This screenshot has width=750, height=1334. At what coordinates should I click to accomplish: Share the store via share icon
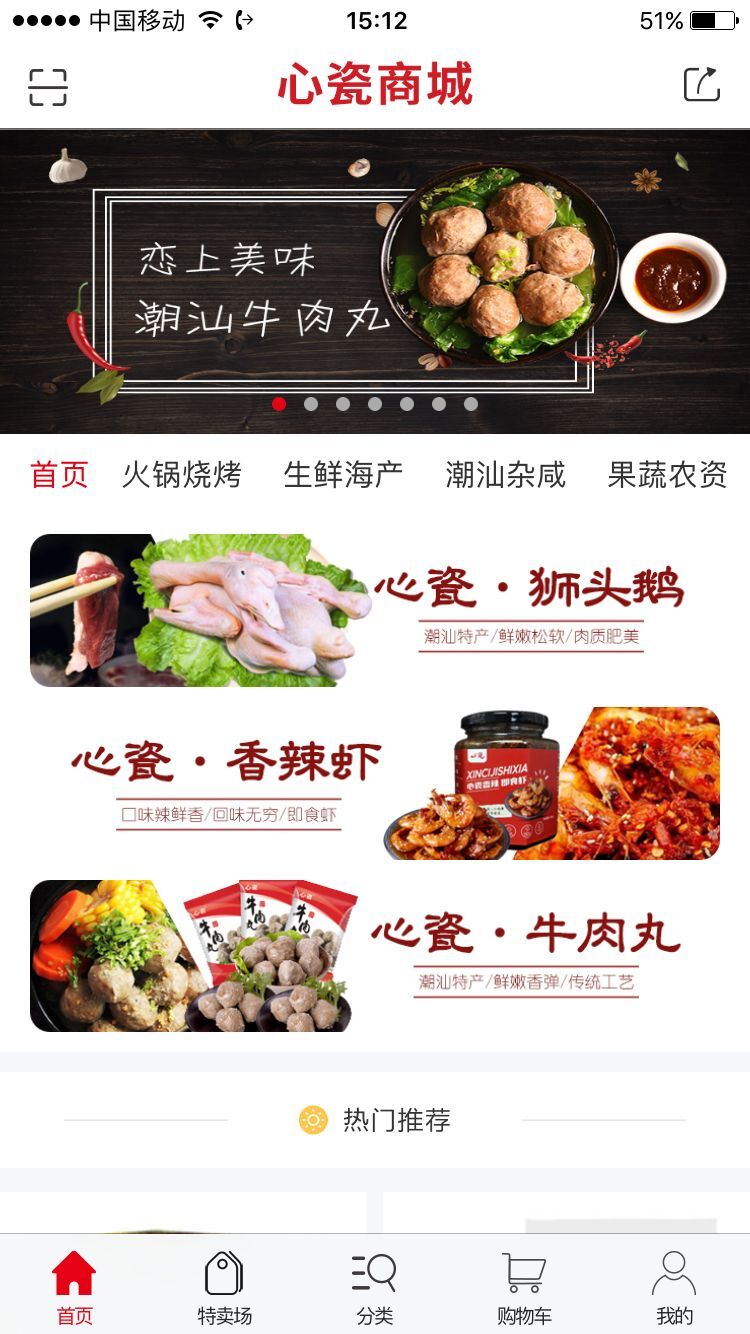701,85
